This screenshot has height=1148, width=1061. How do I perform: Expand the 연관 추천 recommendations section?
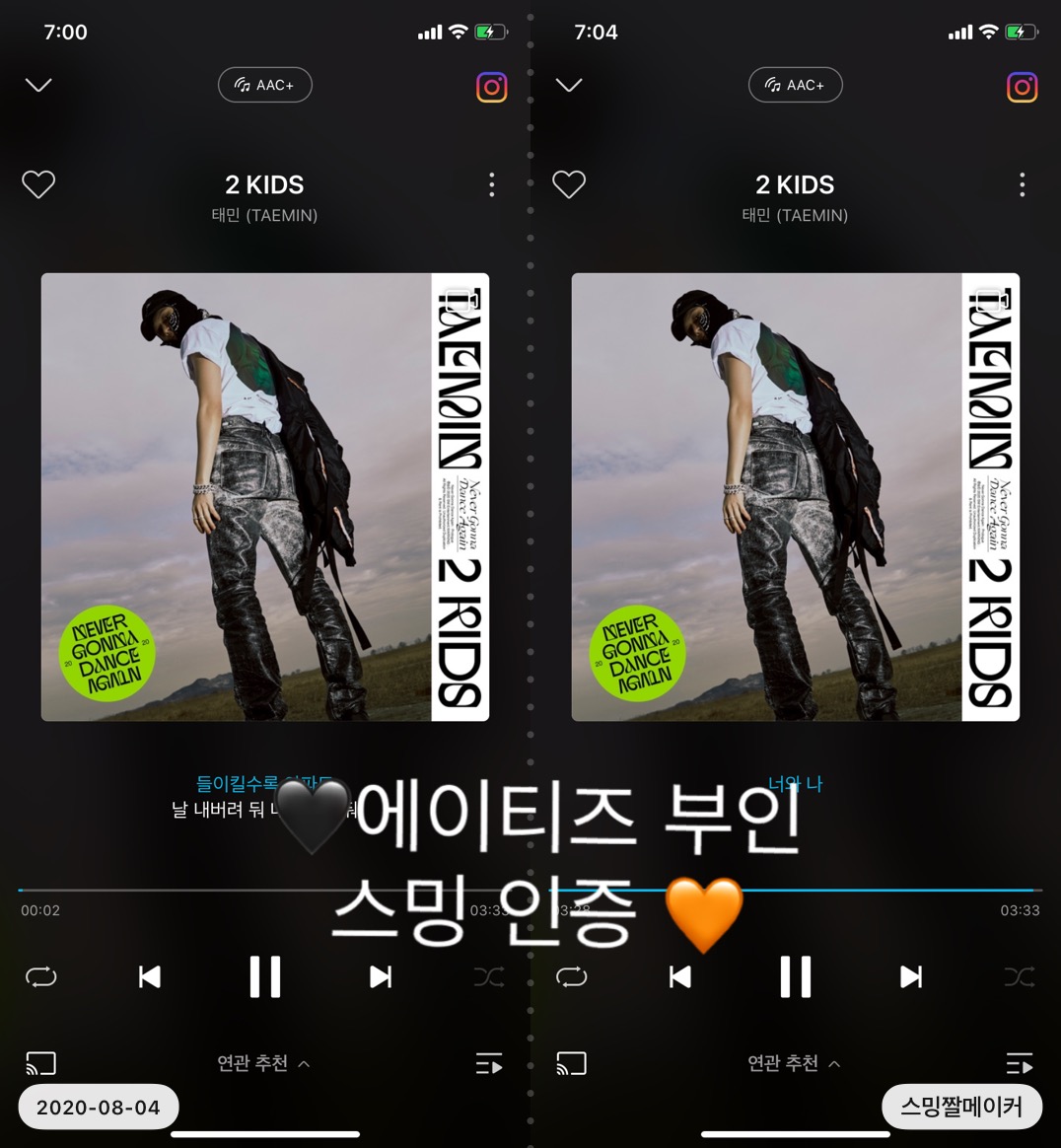[x=264, y=1063]
